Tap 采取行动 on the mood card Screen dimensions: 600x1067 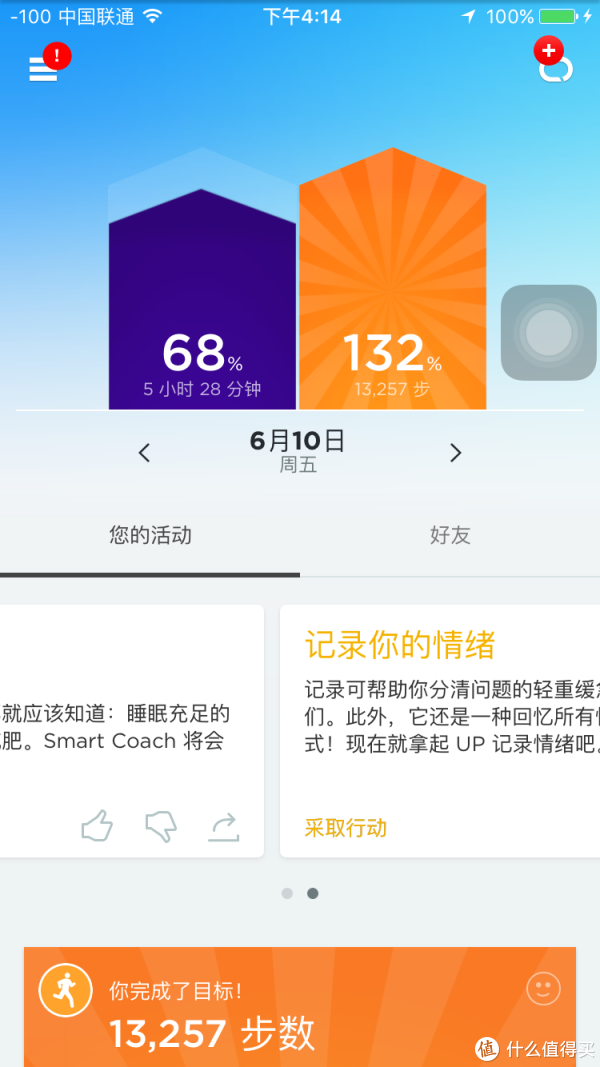[x=346, y=828]
